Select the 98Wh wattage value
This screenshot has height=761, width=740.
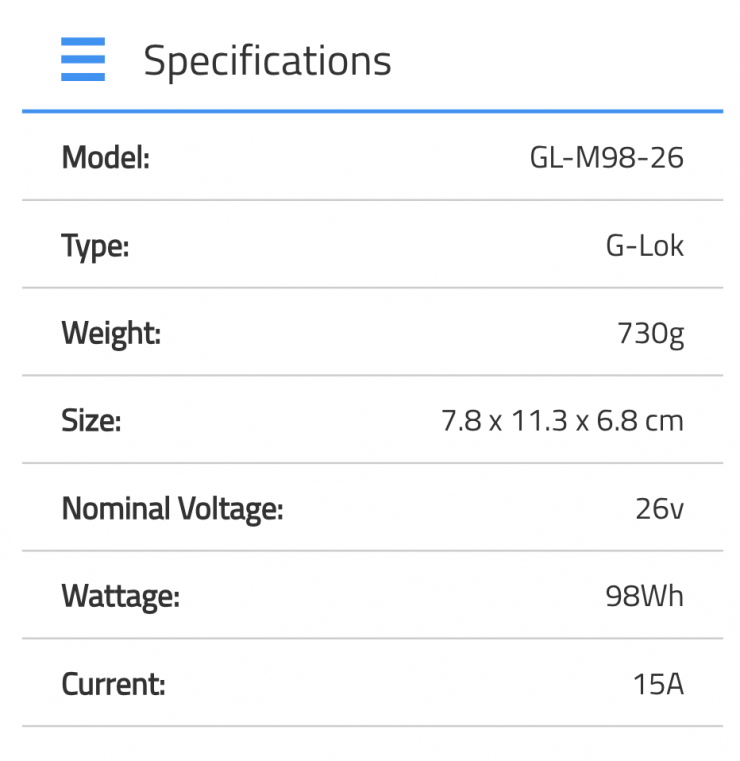tap(645, 596)
